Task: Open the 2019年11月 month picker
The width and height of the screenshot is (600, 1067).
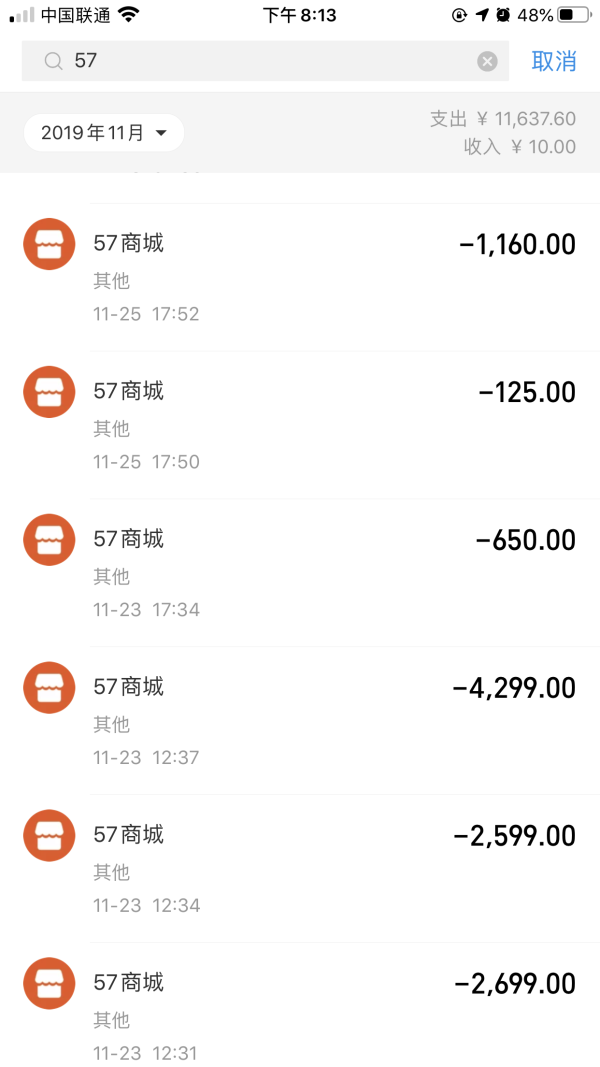Action: click(x=104, y=133)
